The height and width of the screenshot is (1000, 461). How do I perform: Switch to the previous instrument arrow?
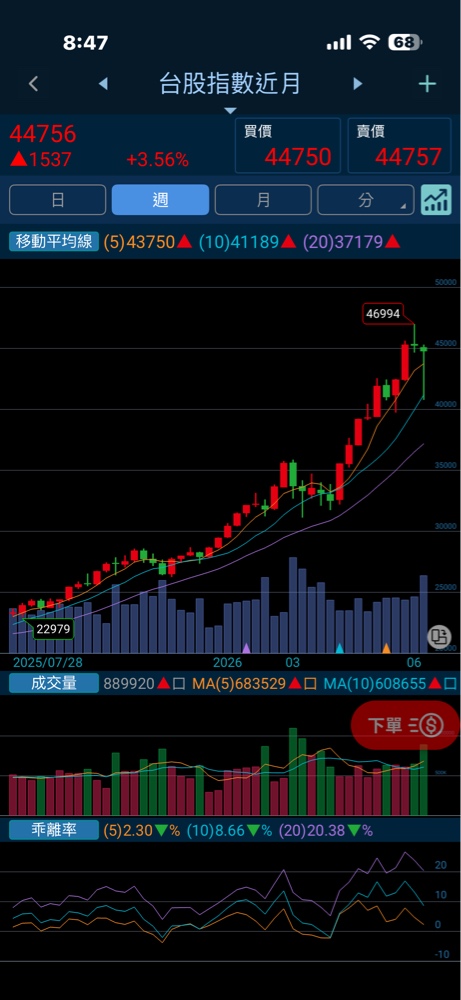103,84
